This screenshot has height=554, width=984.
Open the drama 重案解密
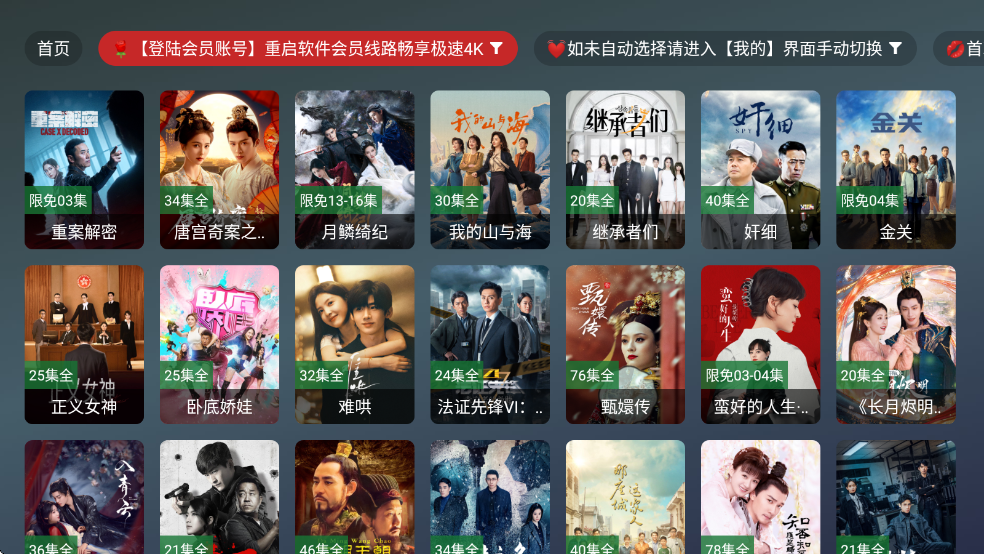pos(84,169)
